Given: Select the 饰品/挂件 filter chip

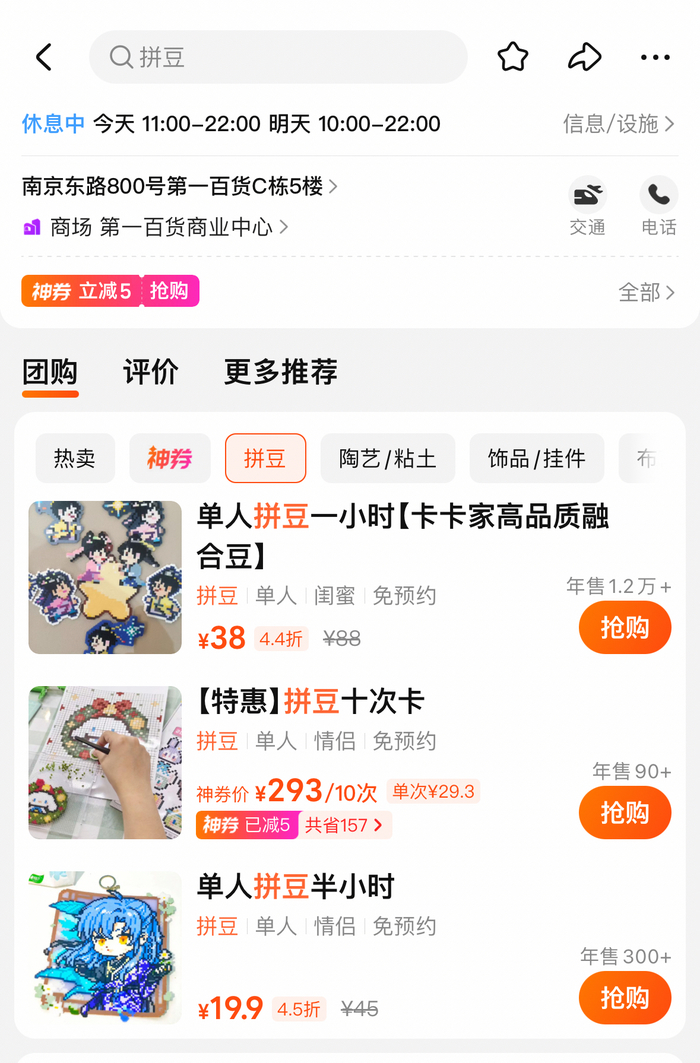Looking at the screenshot, I should tap(537, 459).
